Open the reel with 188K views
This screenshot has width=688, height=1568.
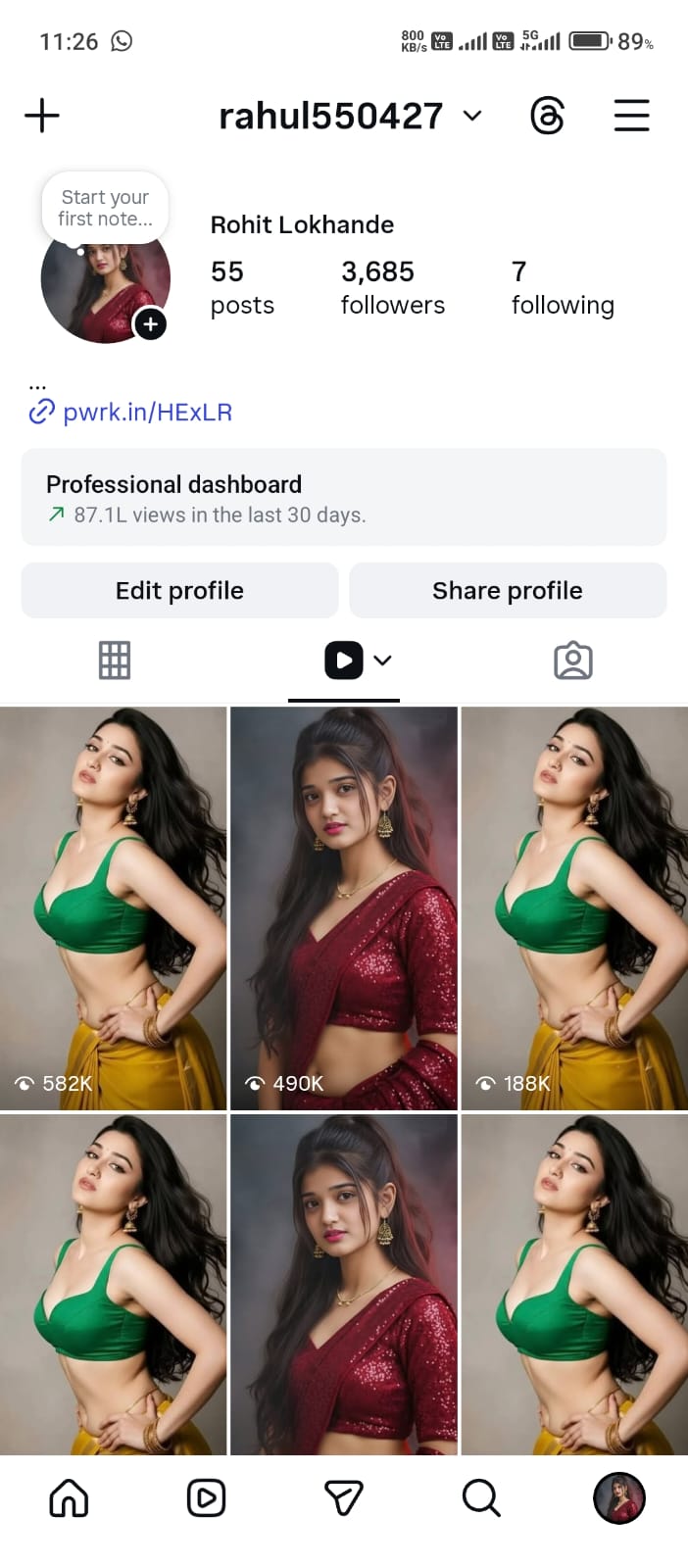point(574,907)
